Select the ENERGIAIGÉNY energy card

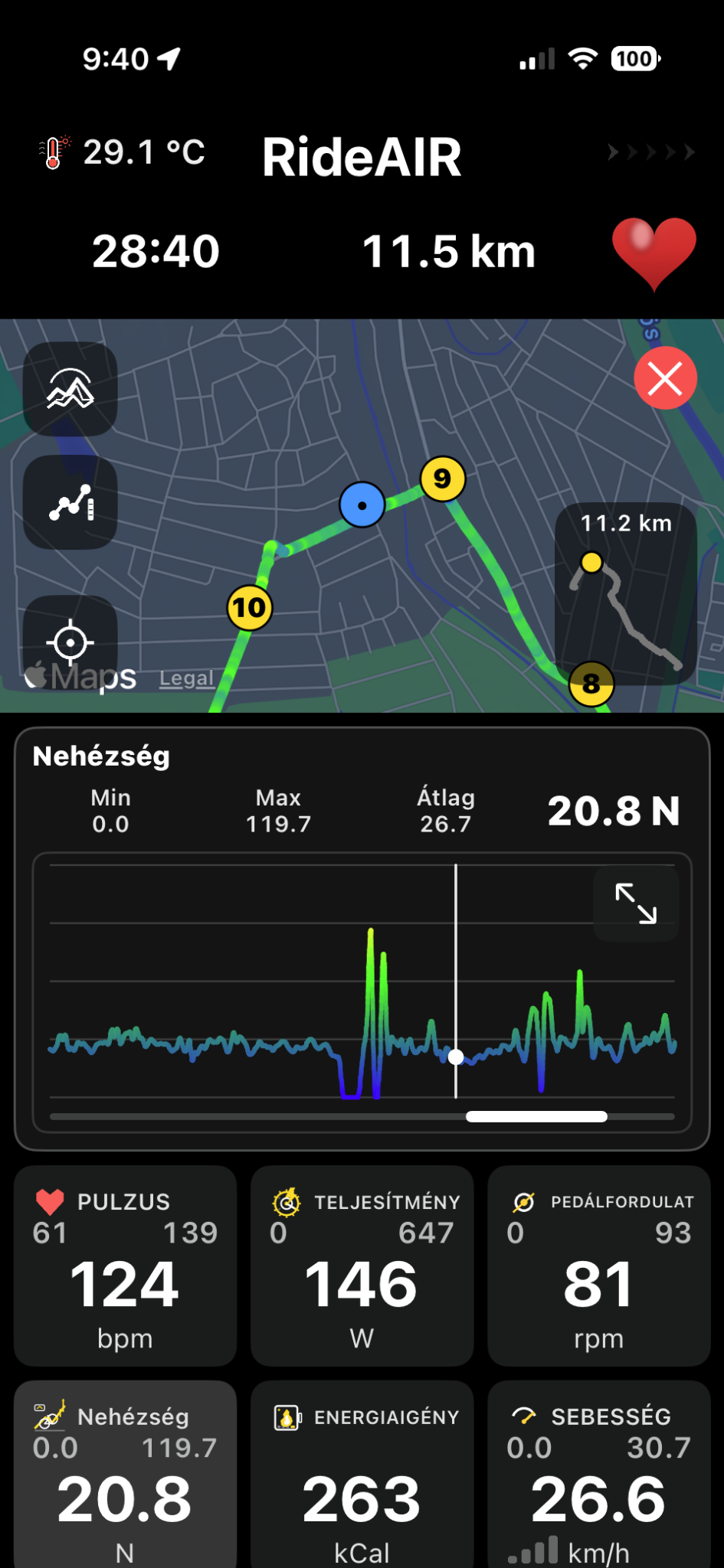click(362, 1475)
